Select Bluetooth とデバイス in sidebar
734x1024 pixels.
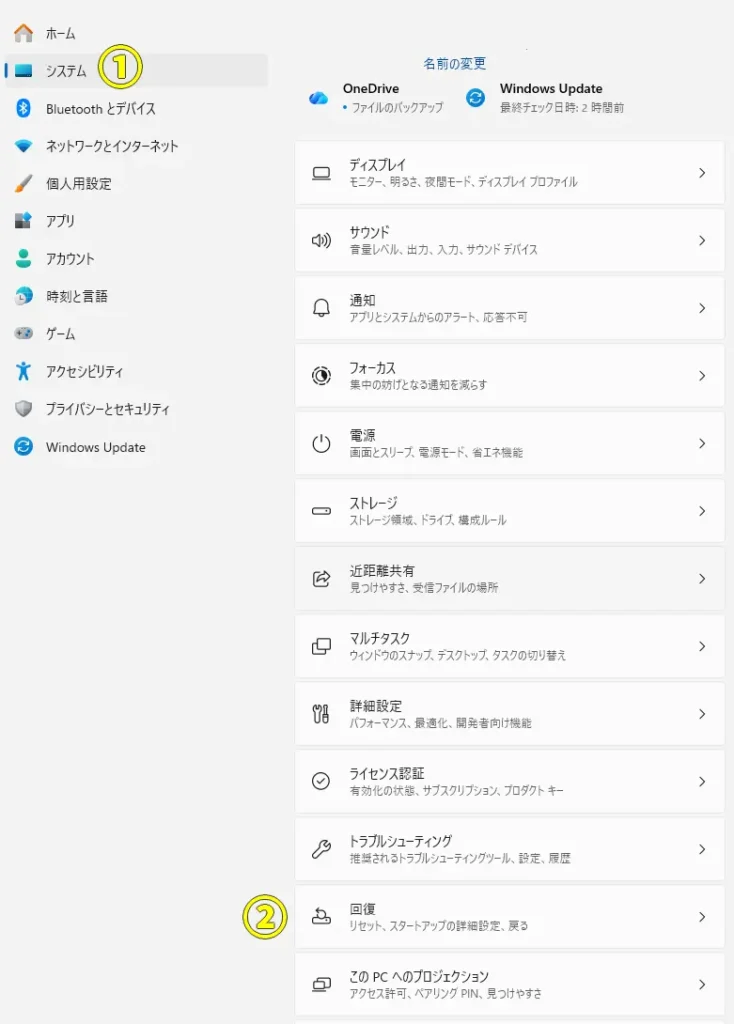[x=100, y=109]
